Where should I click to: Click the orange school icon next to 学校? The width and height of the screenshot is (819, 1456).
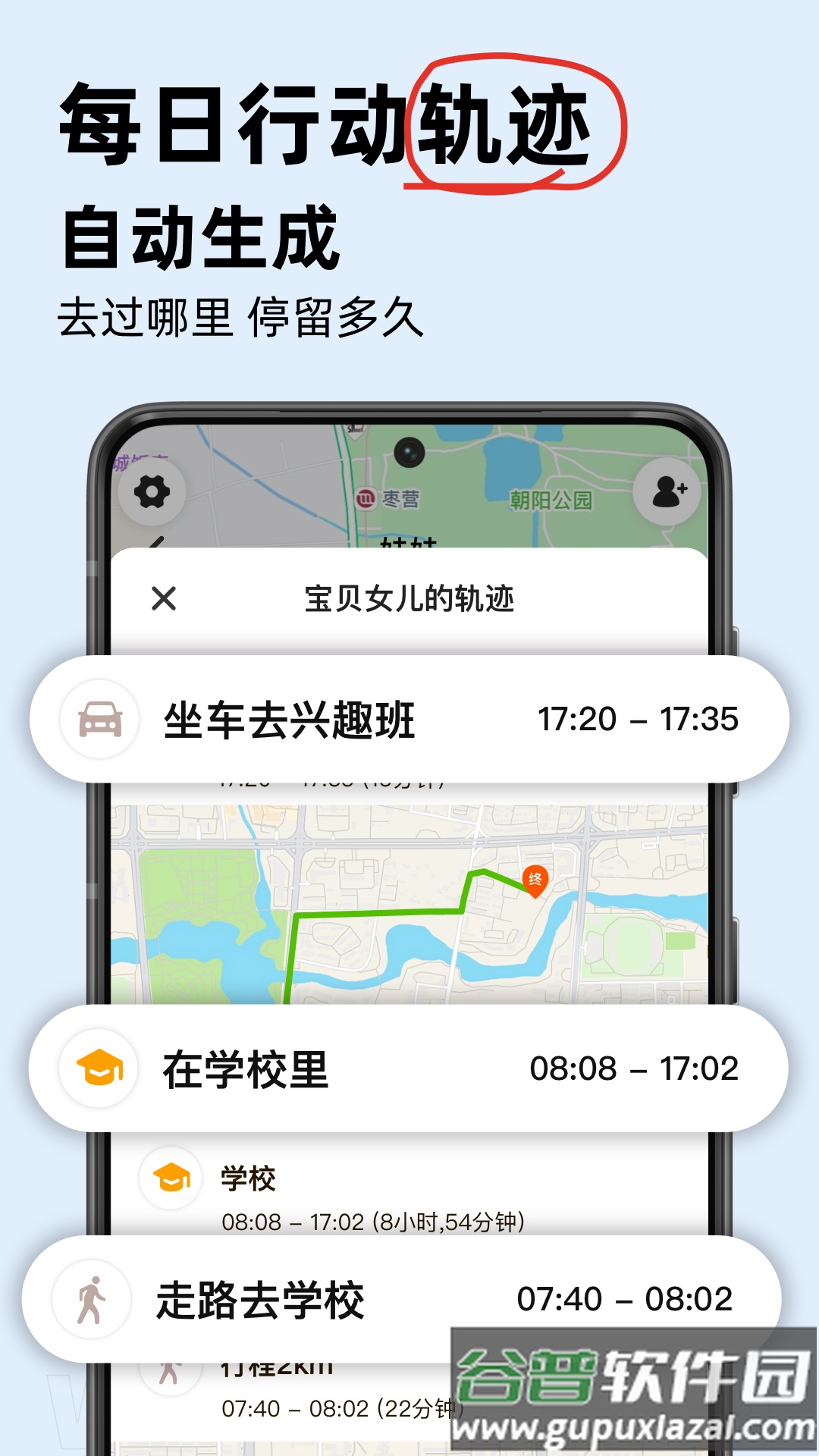[x=176, y=1178]
